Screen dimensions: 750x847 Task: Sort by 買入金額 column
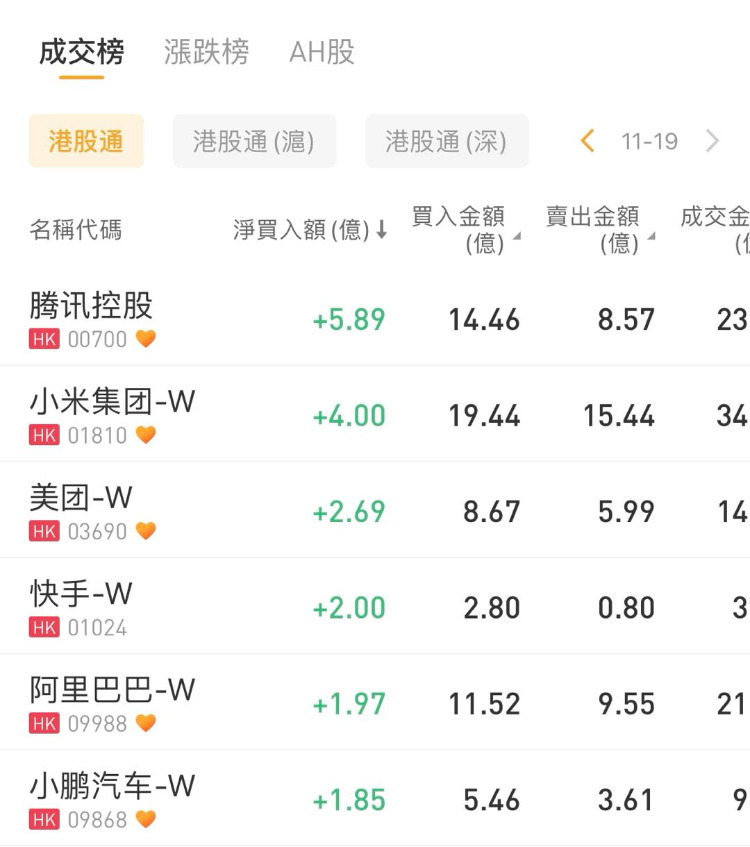click(464, 230)
